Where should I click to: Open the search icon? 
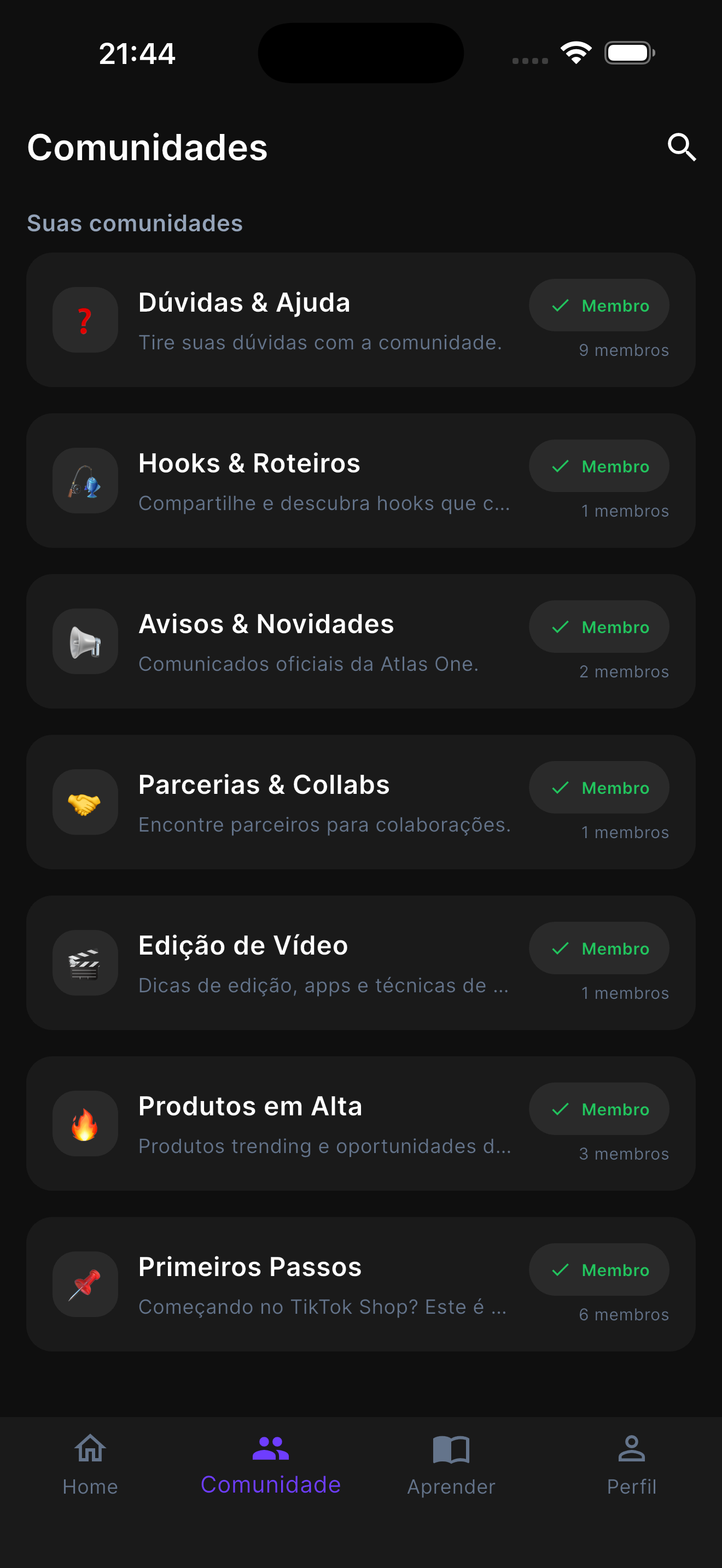click(681, 147)
